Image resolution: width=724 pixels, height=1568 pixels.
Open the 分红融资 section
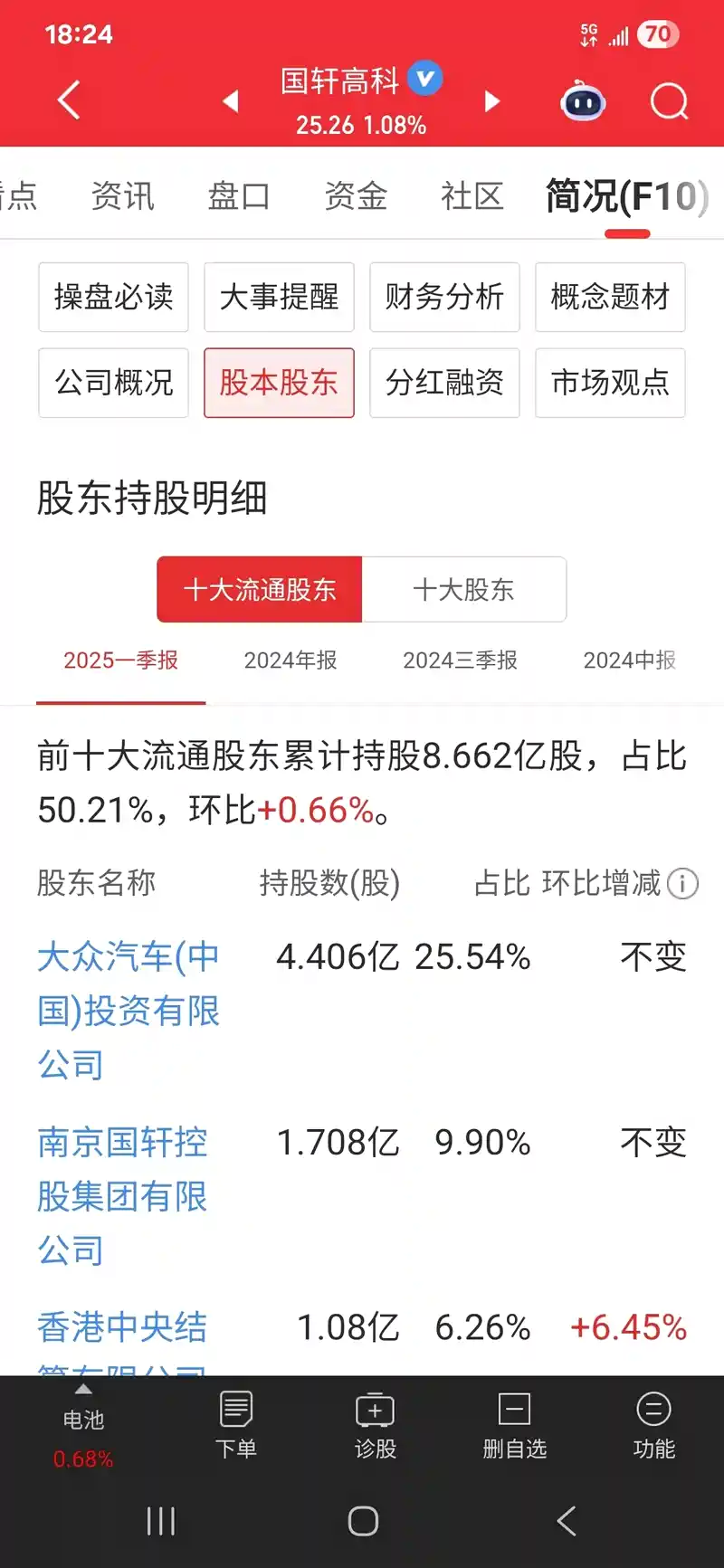pos(444,383)
